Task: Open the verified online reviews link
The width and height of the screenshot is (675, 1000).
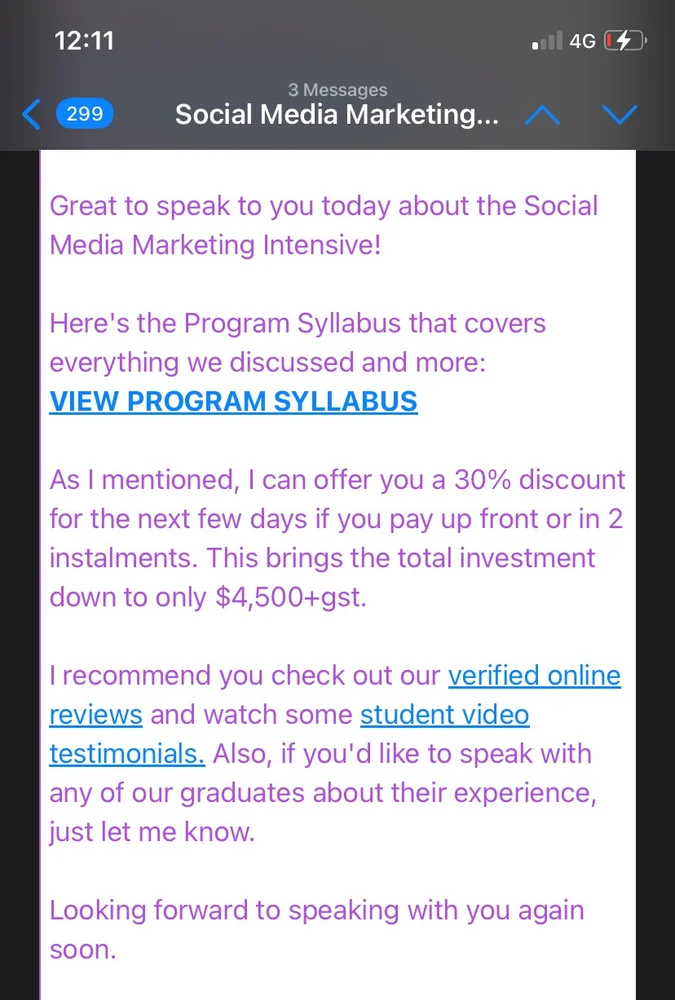Action: pyautogui.click(x=534, y=676)
